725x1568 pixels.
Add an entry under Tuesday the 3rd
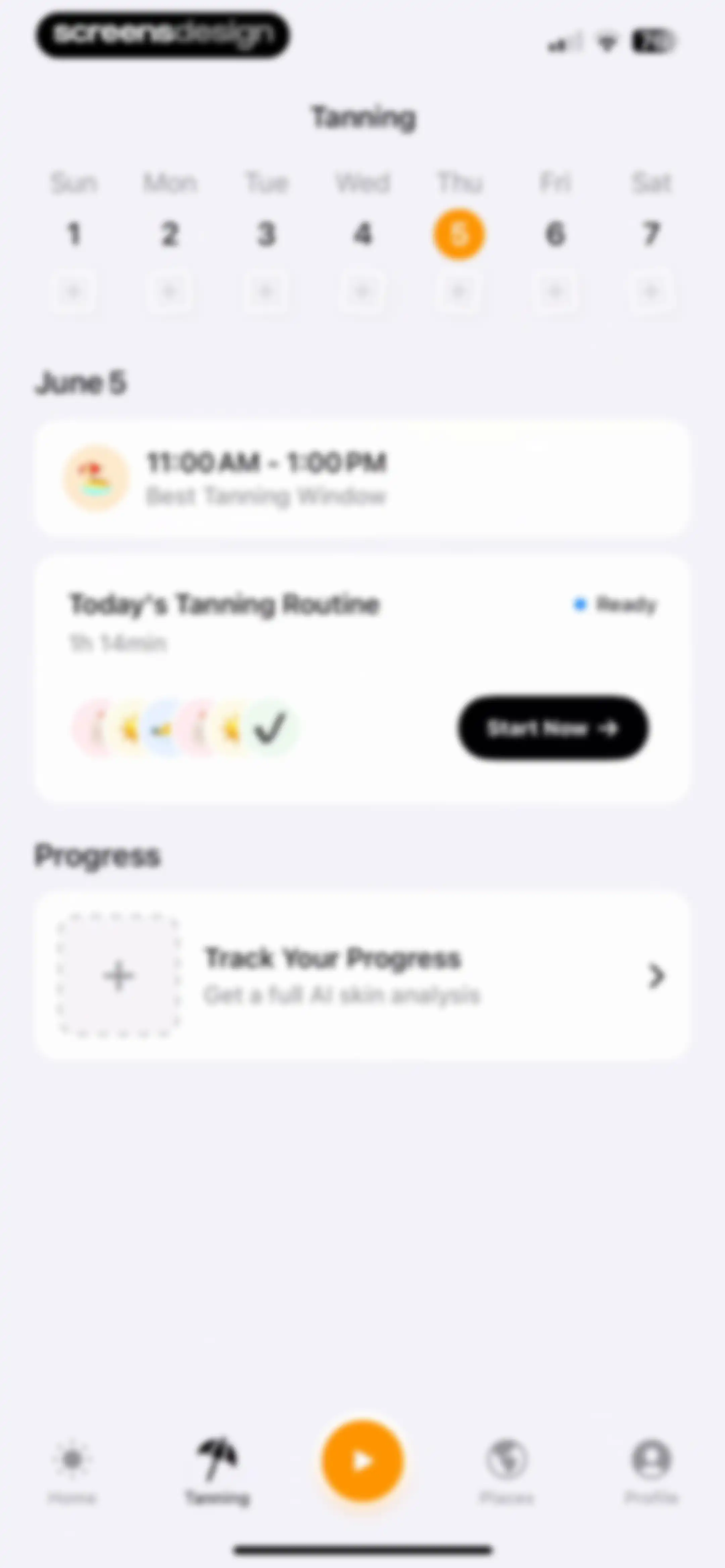(x=266, y=292)
